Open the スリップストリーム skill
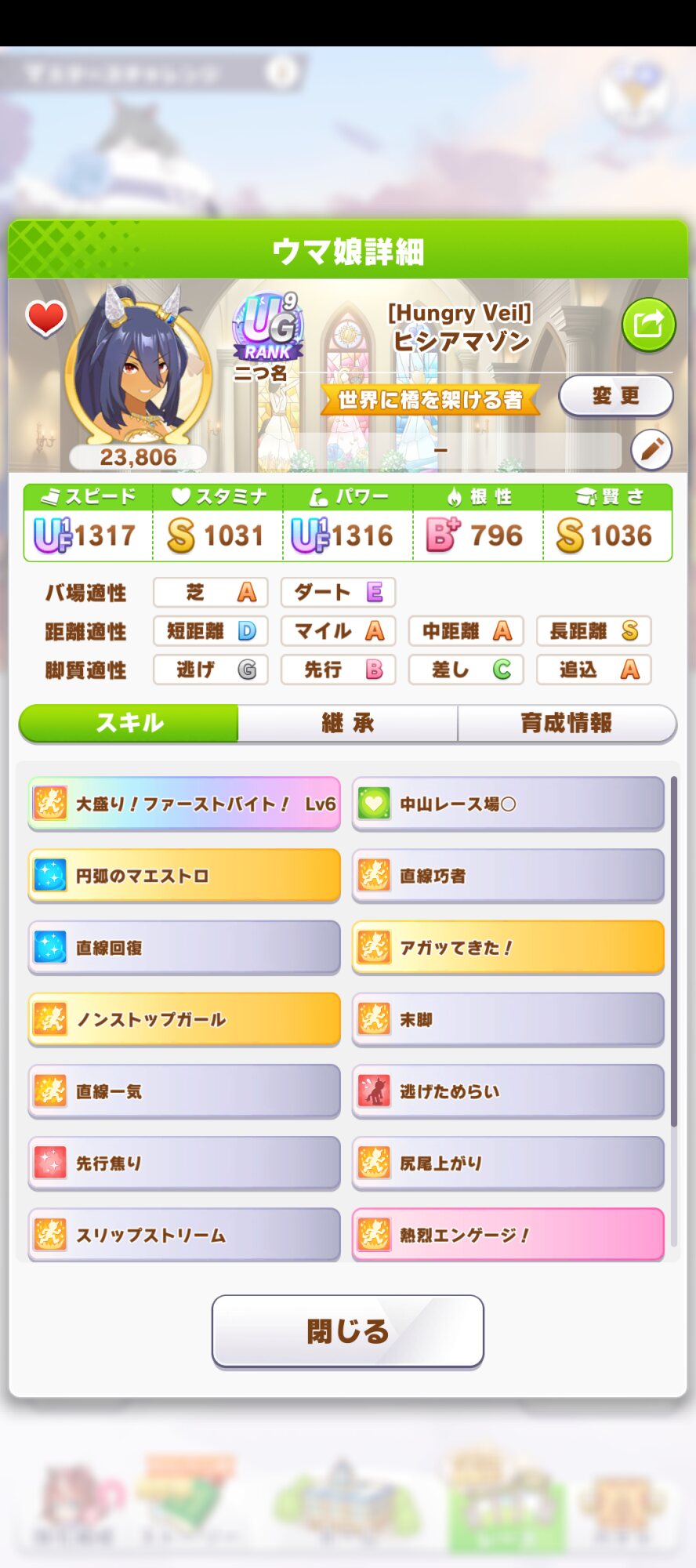This screenshot has height=1568, width=696. [184, 1235]
